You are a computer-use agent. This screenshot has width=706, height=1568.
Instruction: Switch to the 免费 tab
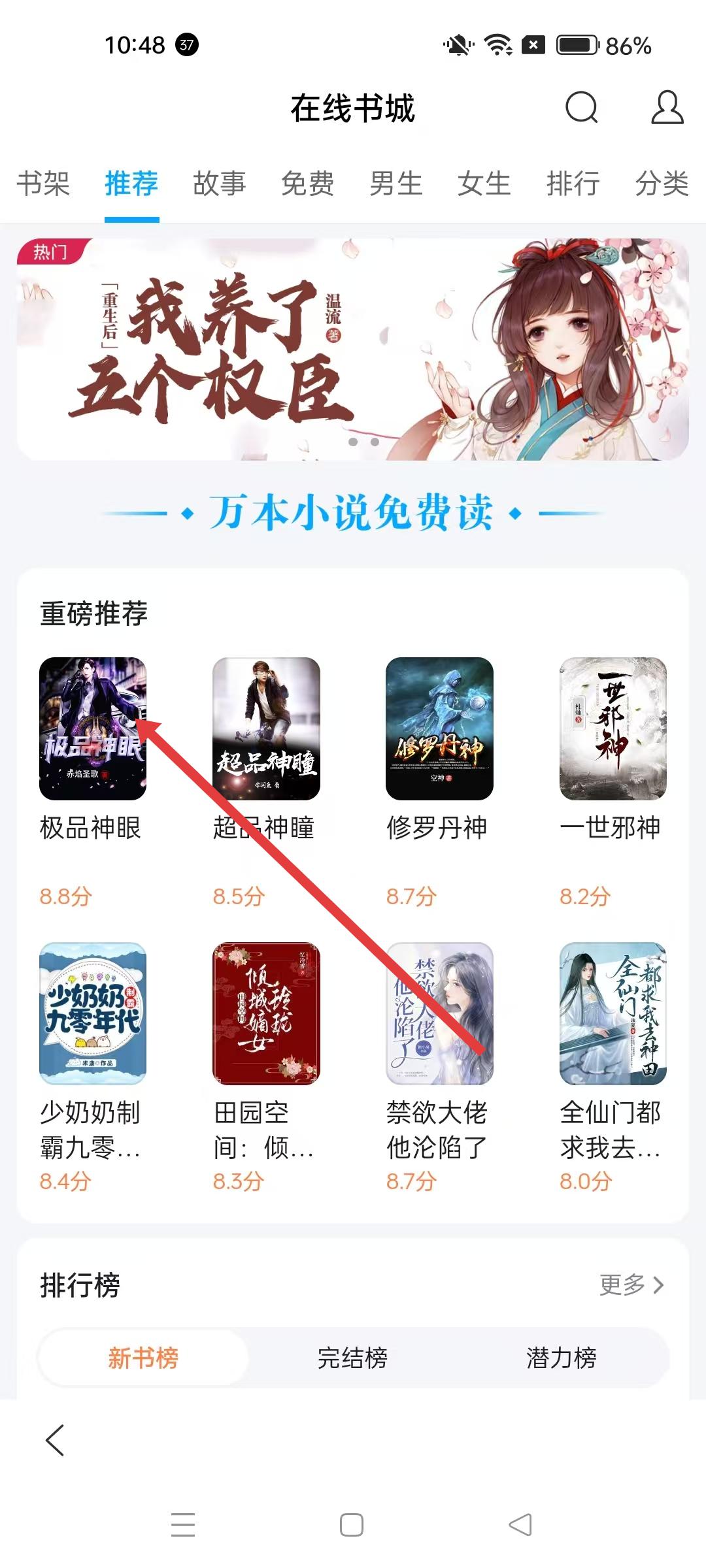point(308,184)
